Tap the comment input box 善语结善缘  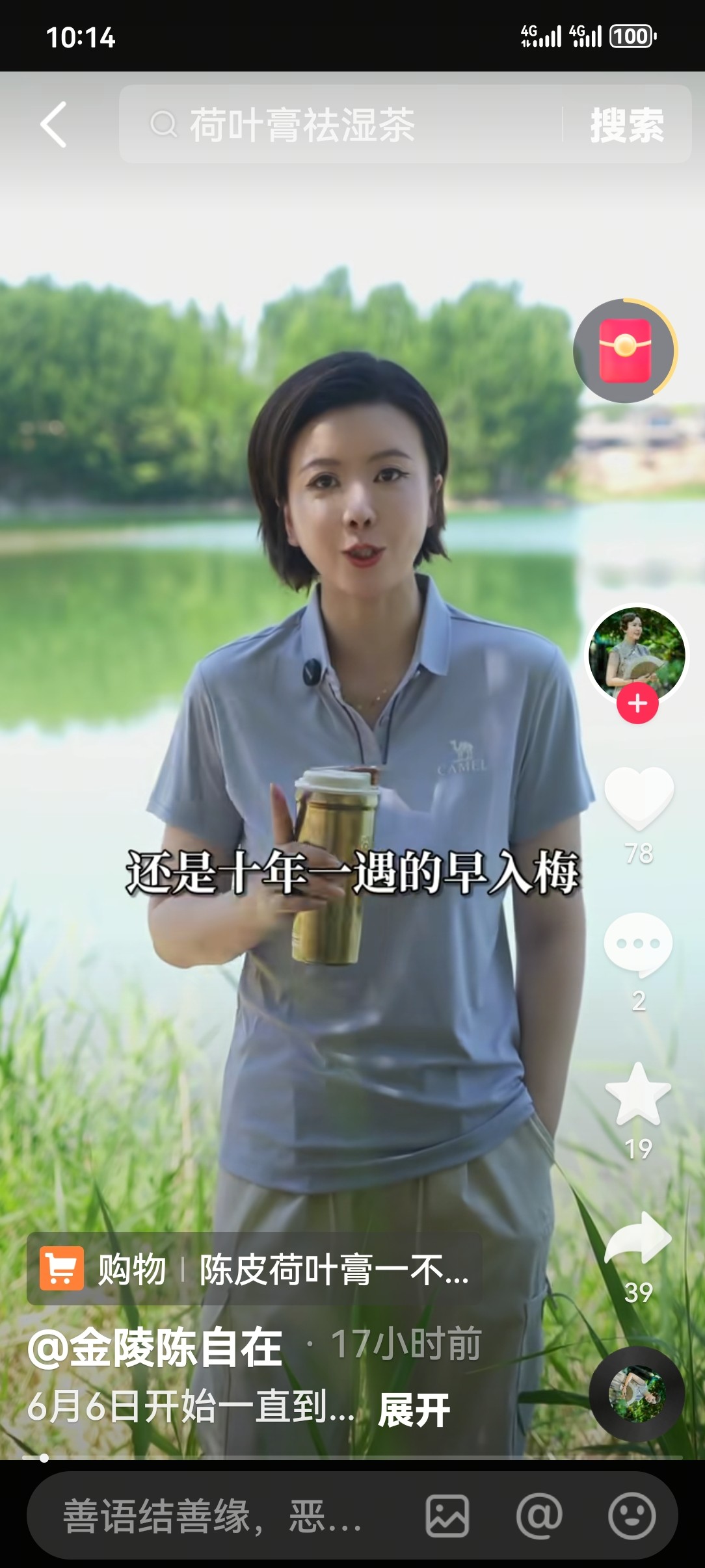[215, 1516]
